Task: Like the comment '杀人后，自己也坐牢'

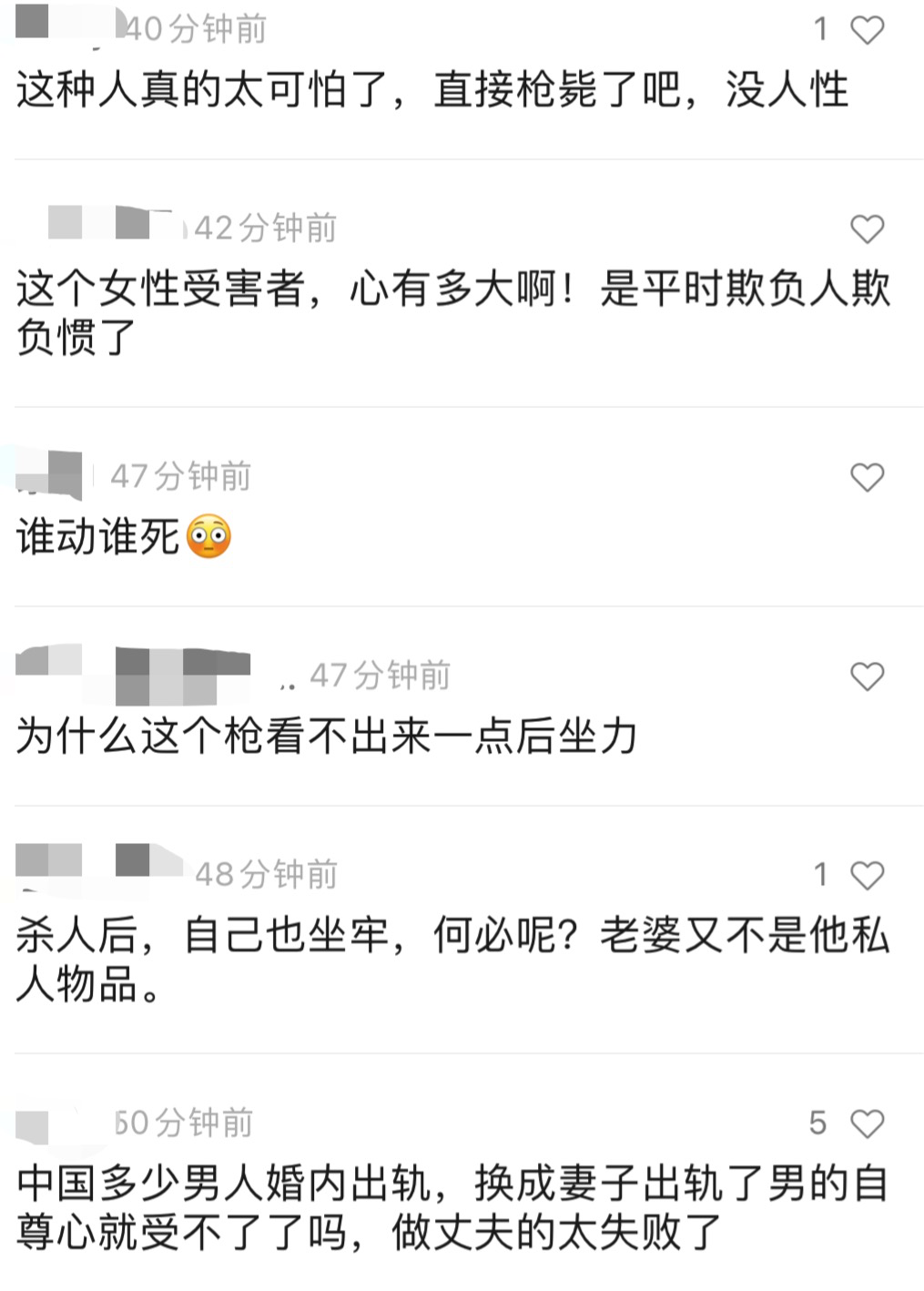Action: click(867, 875)
